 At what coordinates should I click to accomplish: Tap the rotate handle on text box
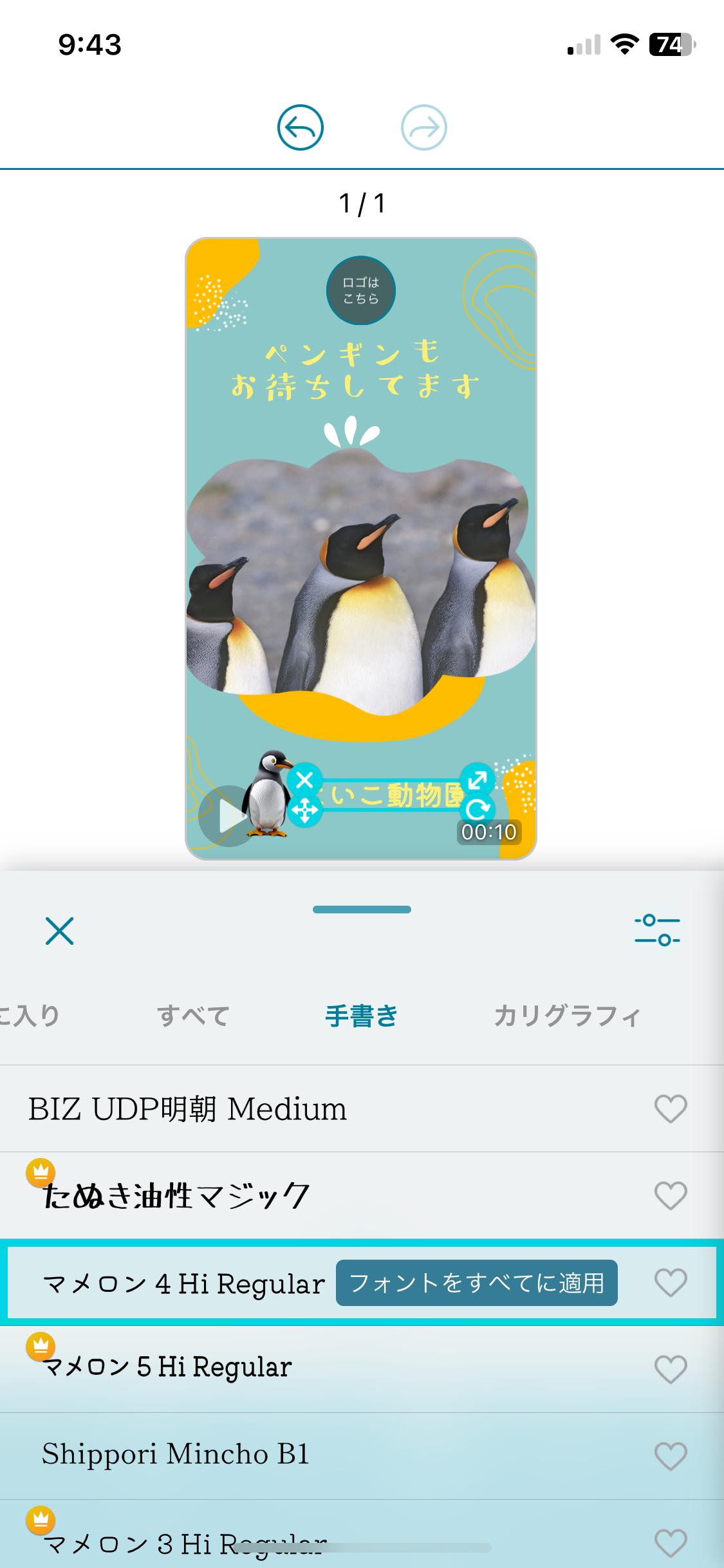(477, 809)
